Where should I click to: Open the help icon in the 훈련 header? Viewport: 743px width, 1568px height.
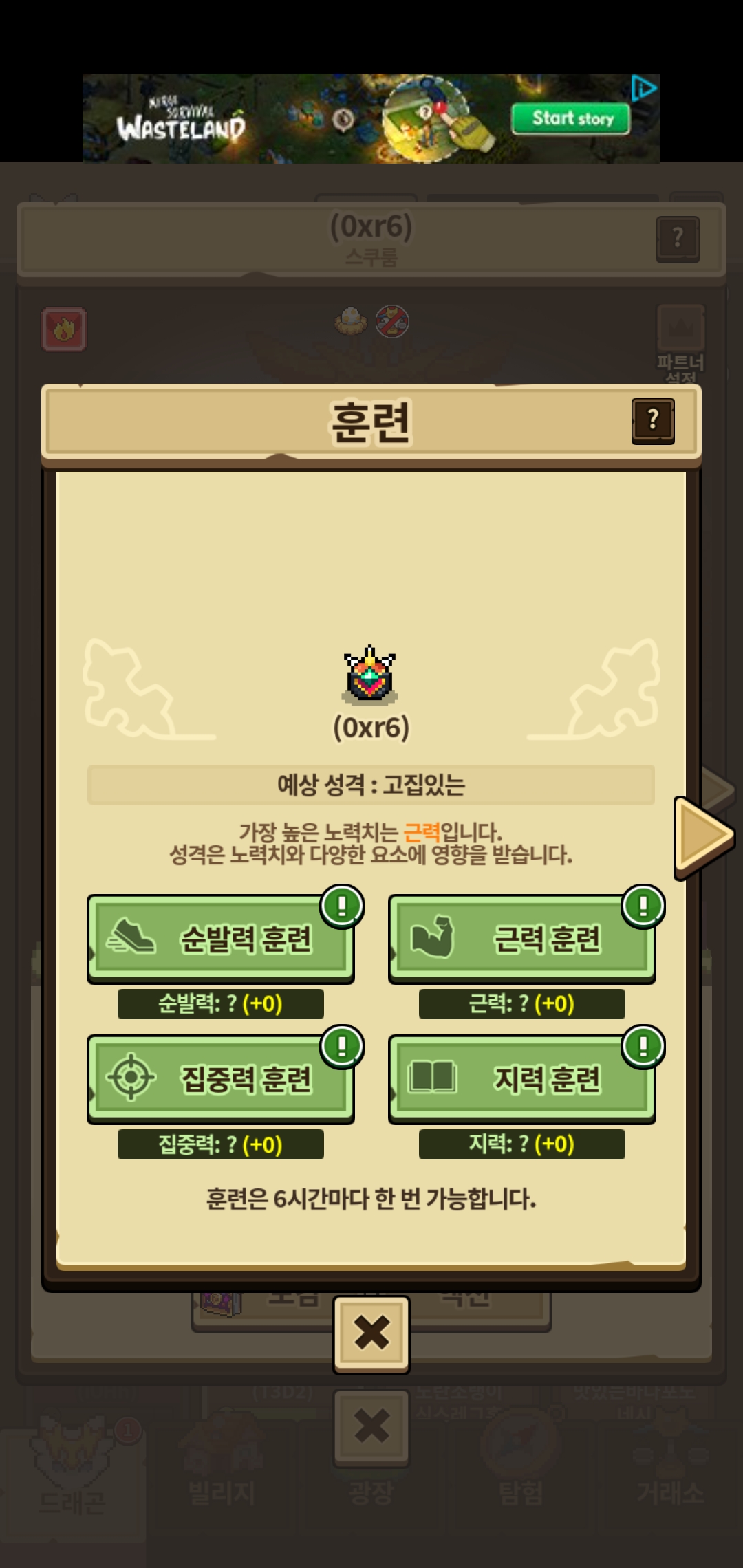click(x=653, y=420)
